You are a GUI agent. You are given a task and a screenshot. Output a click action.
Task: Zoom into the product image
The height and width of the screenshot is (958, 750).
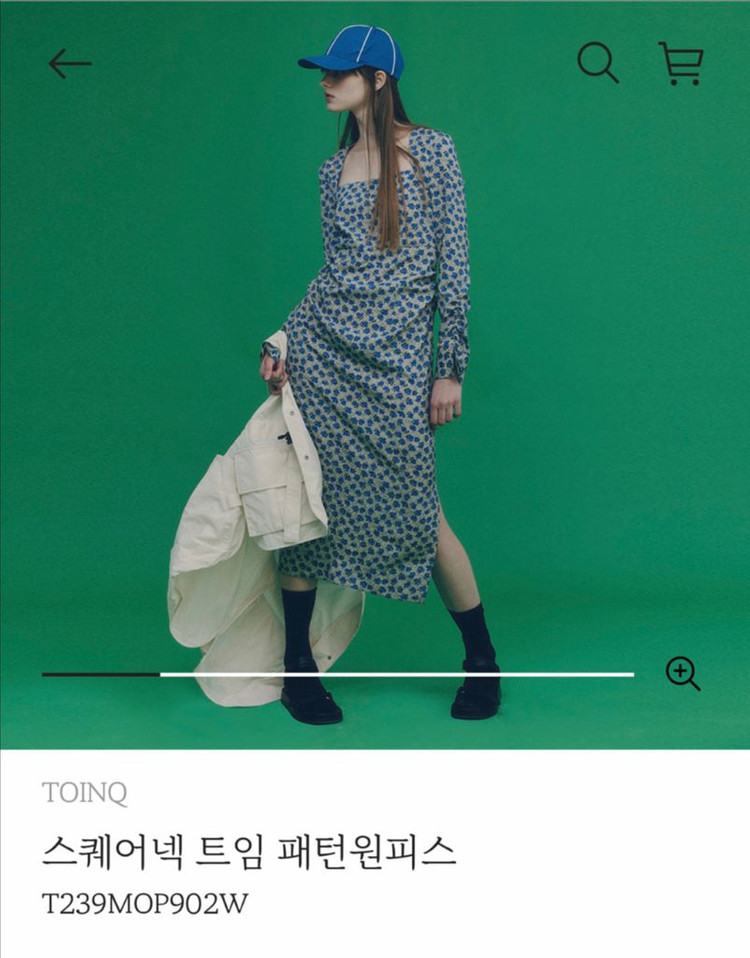click(x=683, y=674)
